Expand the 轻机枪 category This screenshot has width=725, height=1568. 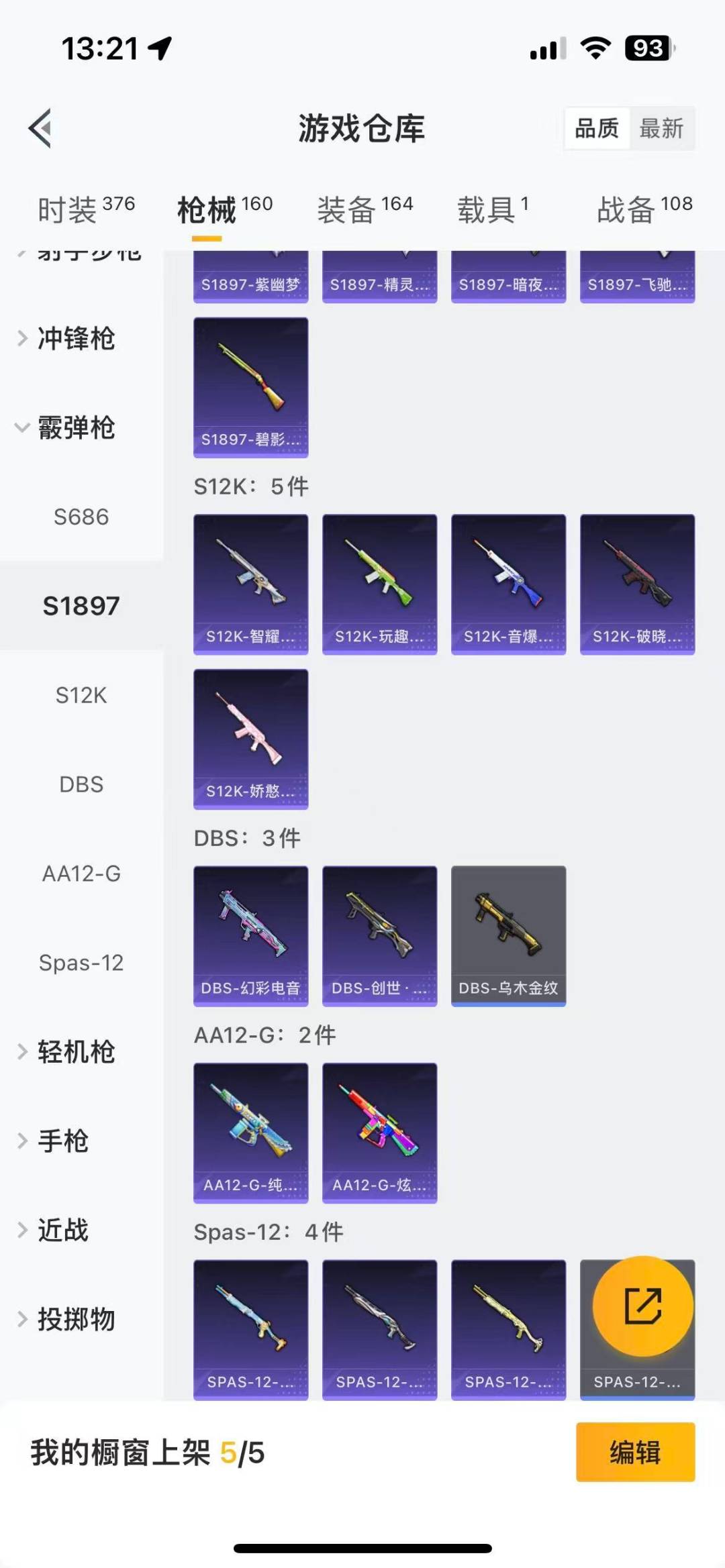[x=75, y=1051]
